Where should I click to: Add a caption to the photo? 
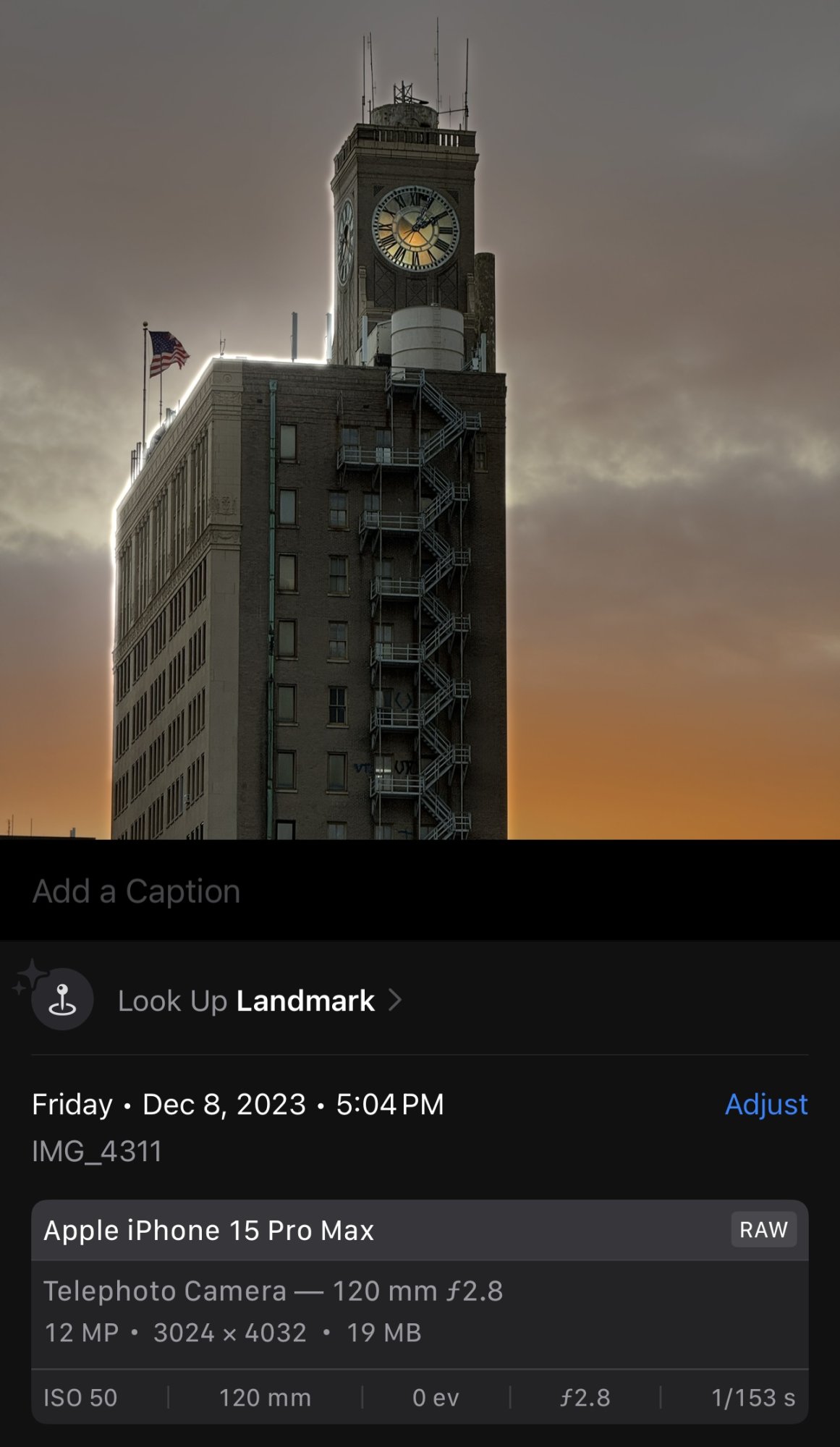click(x=136, y=891)
